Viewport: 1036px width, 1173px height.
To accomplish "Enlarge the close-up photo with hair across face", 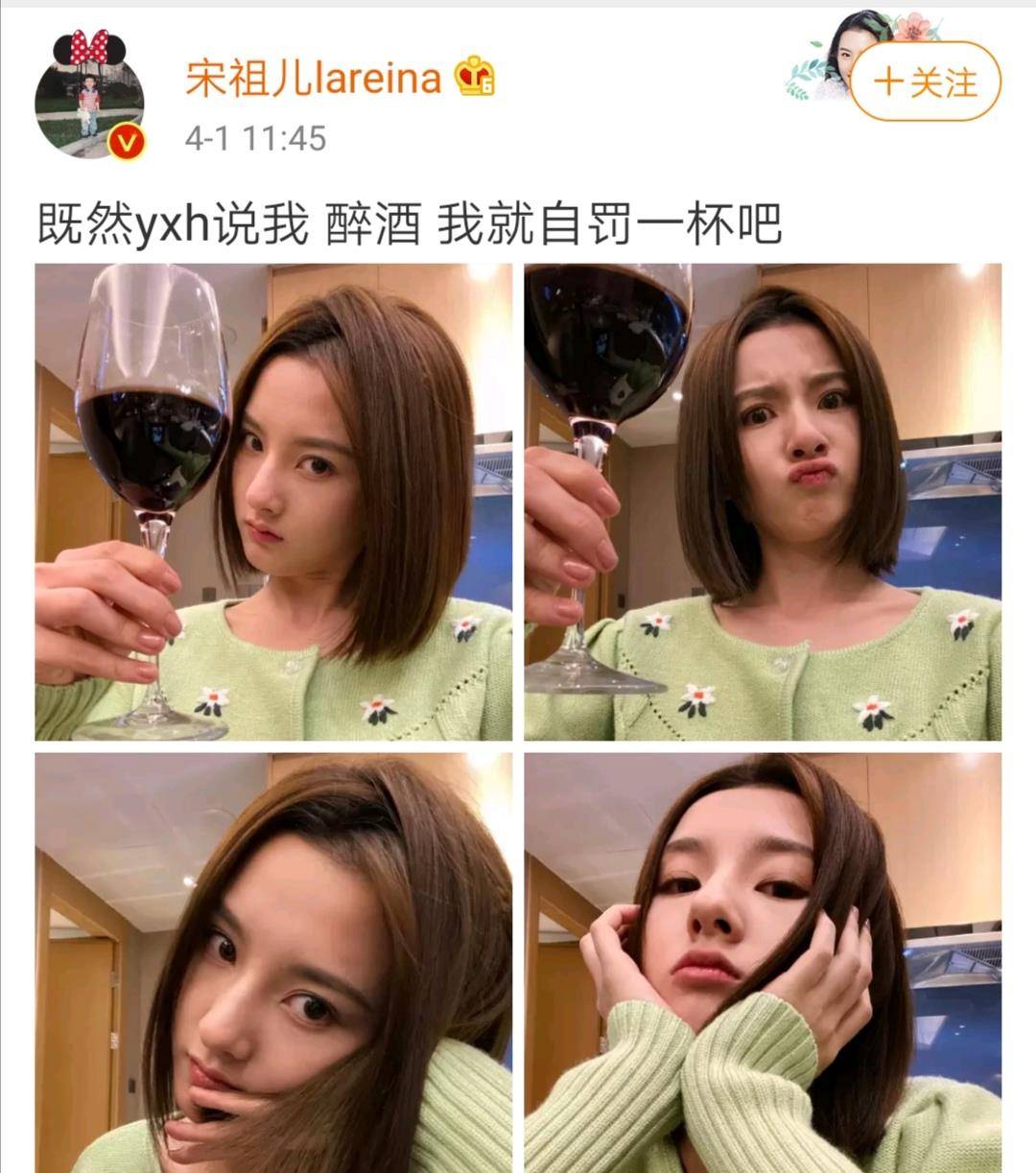I will point(273,962).
